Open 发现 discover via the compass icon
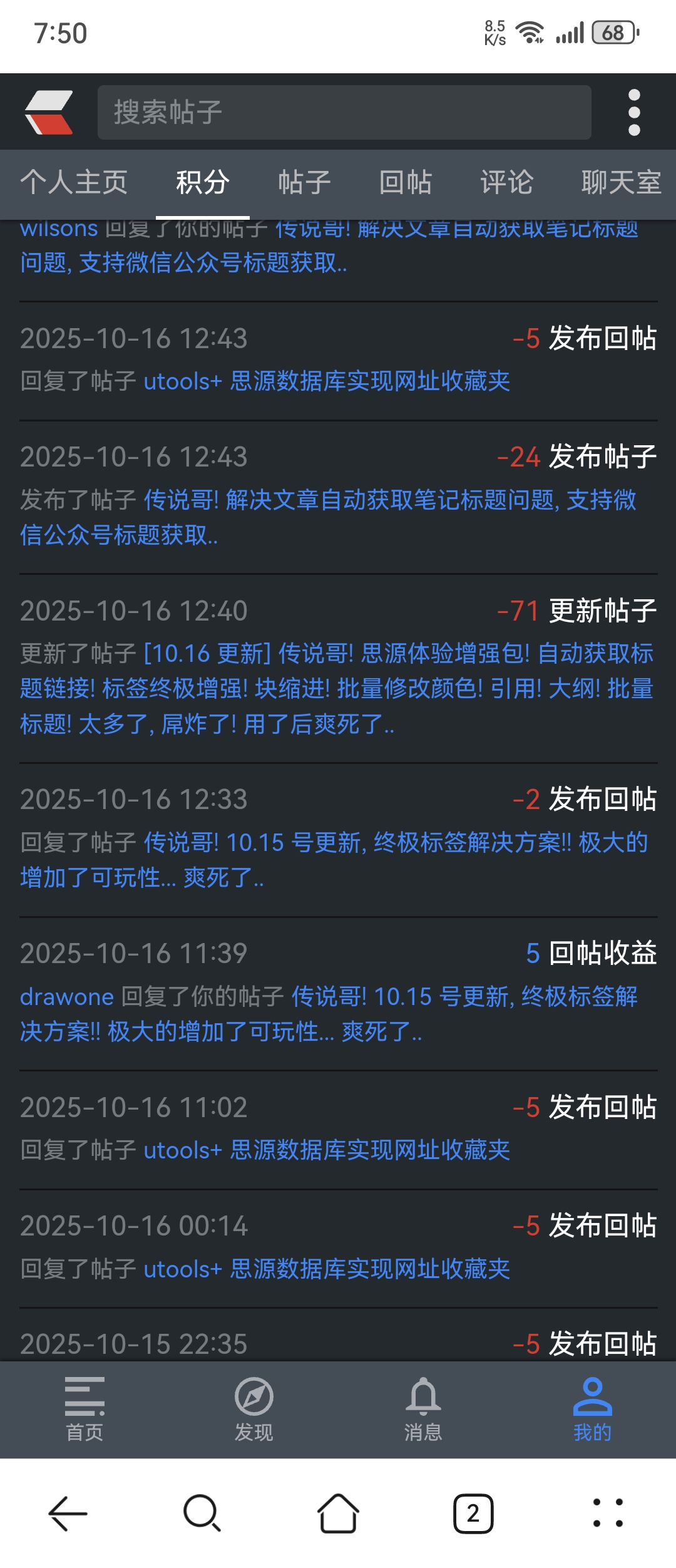The width and height of the screenshot is (676, 1568). coord(253,1410)
